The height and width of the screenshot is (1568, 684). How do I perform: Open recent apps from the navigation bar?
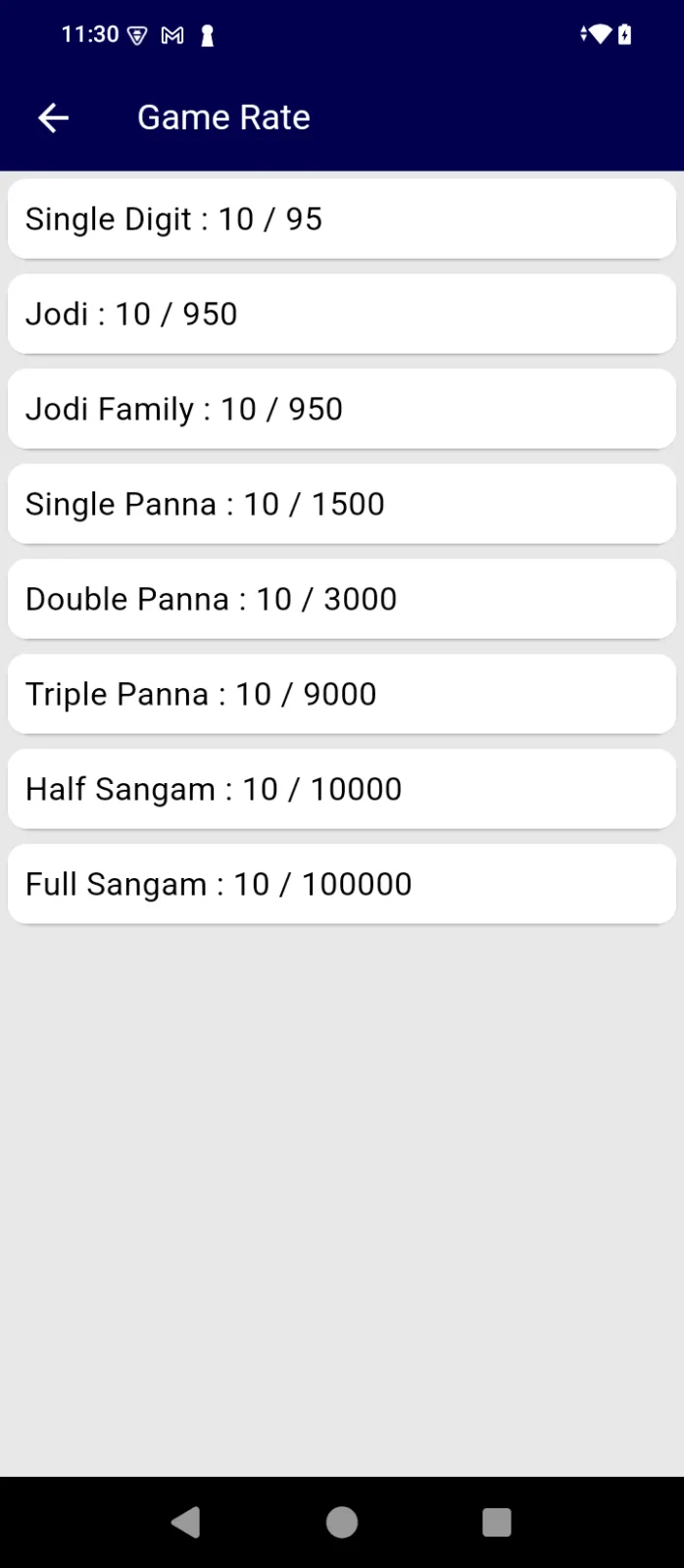[497, 1522]
